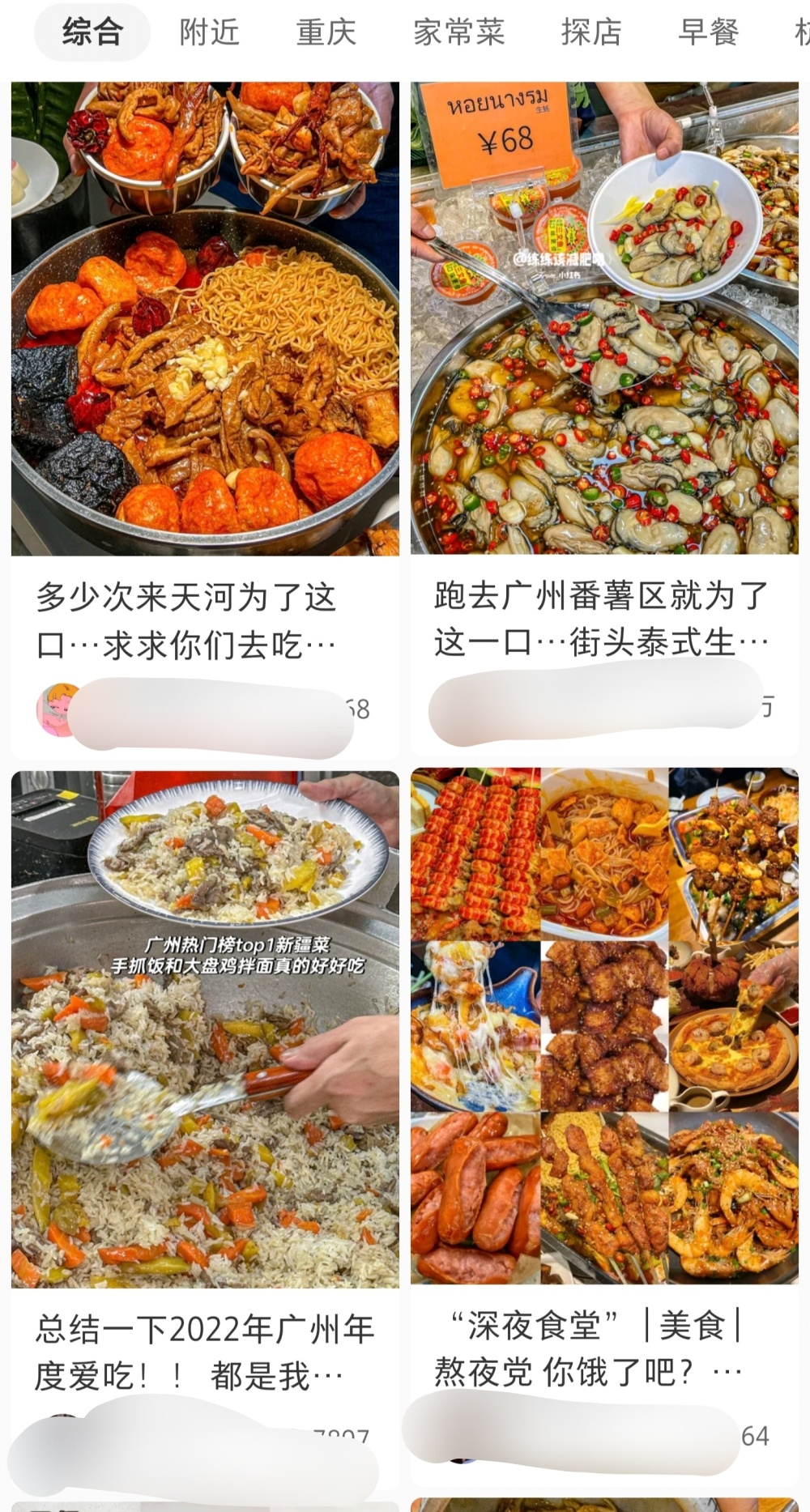View the post 总结一下2022年广州年度爱吃
Screen dimensions: 810x1512
tap(205, 1029)
